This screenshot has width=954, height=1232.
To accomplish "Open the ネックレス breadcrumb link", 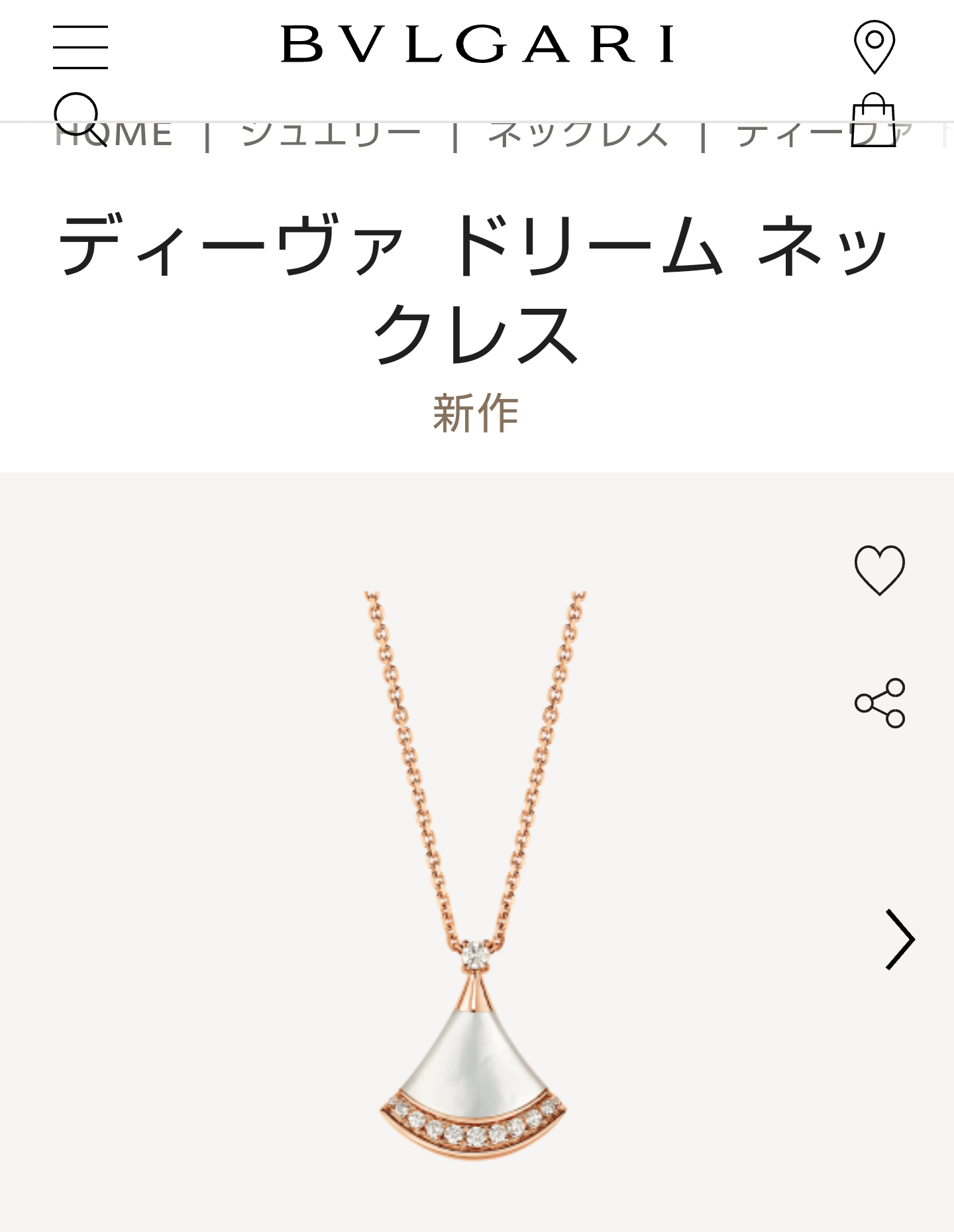I will click(x=578, y=135).
